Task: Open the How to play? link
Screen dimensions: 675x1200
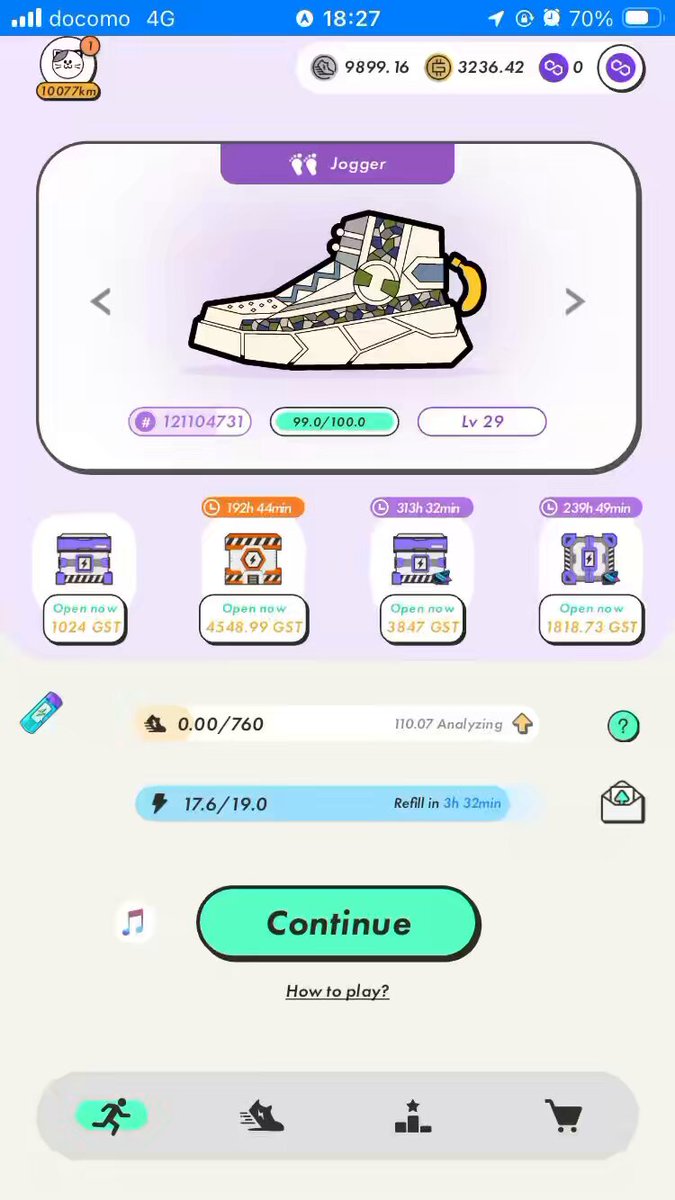Action: [337, 991]
